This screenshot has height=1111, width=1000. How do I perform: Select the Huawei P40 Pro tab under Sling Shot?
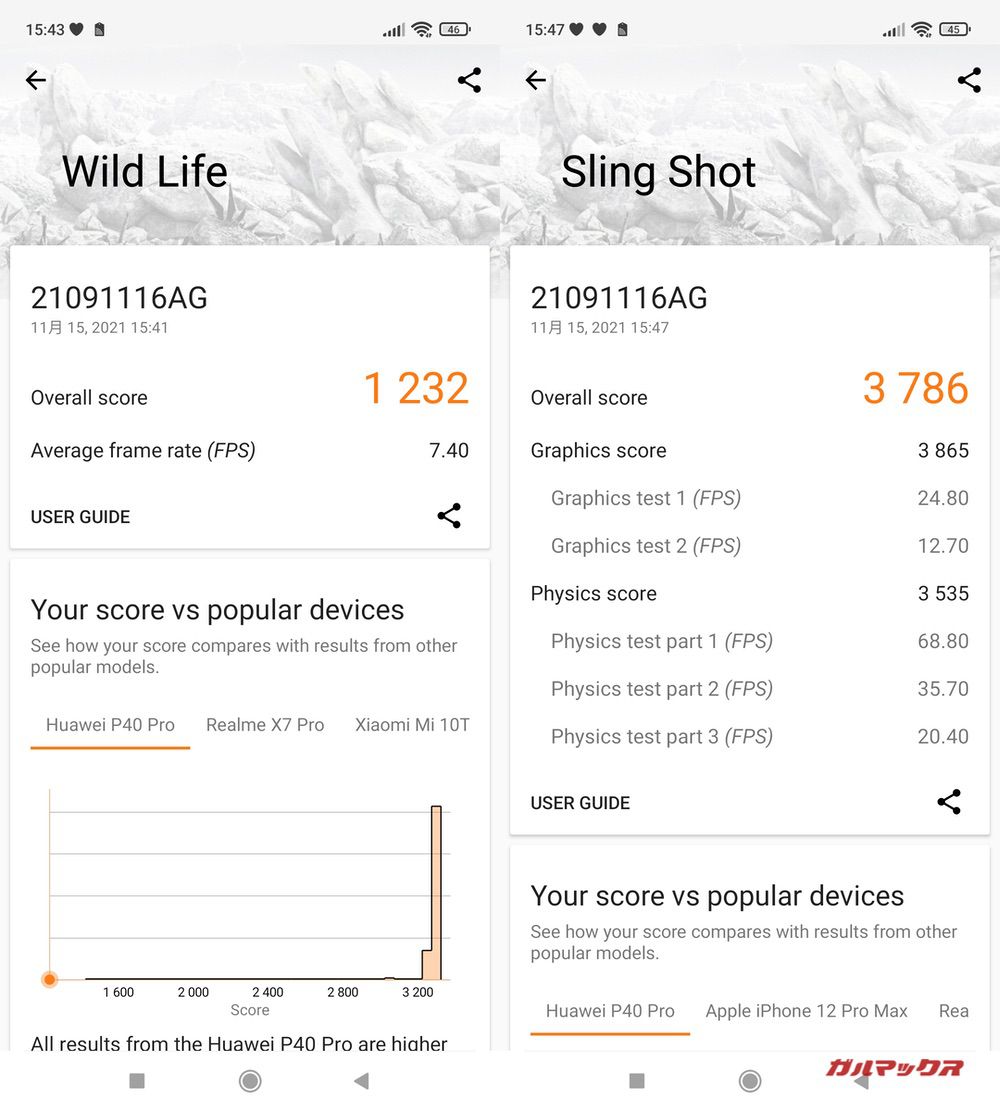tap(609, 1011)
